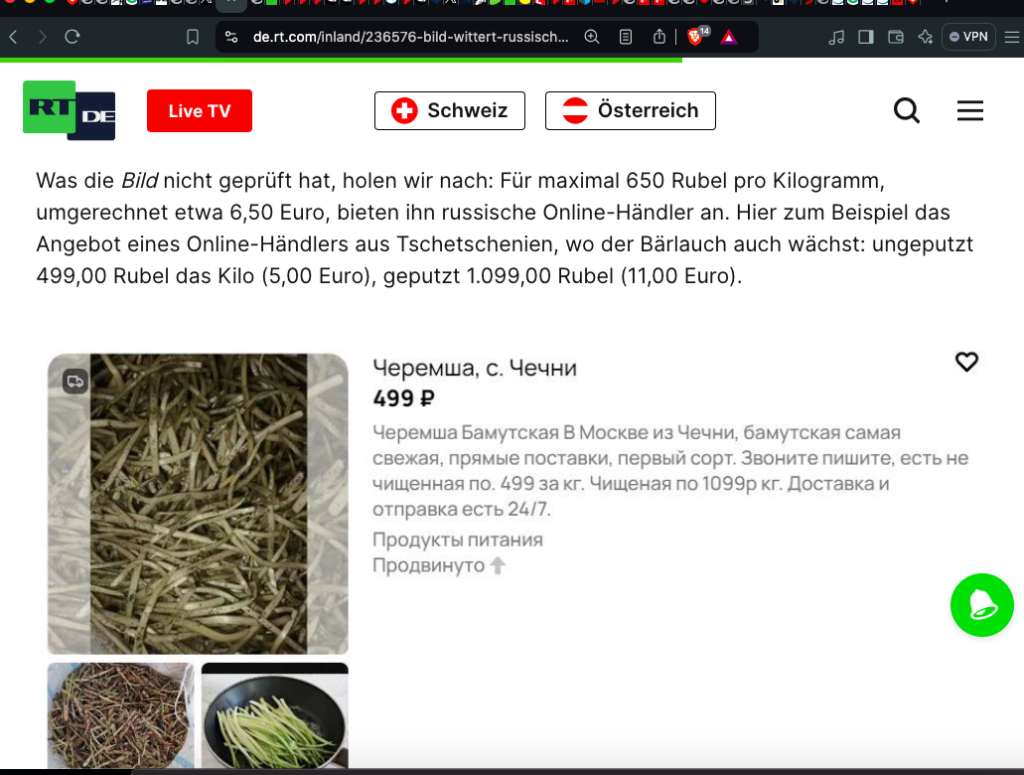Go back in the browser
This screenshot has height=775, width=1024.
pos(14,37)
